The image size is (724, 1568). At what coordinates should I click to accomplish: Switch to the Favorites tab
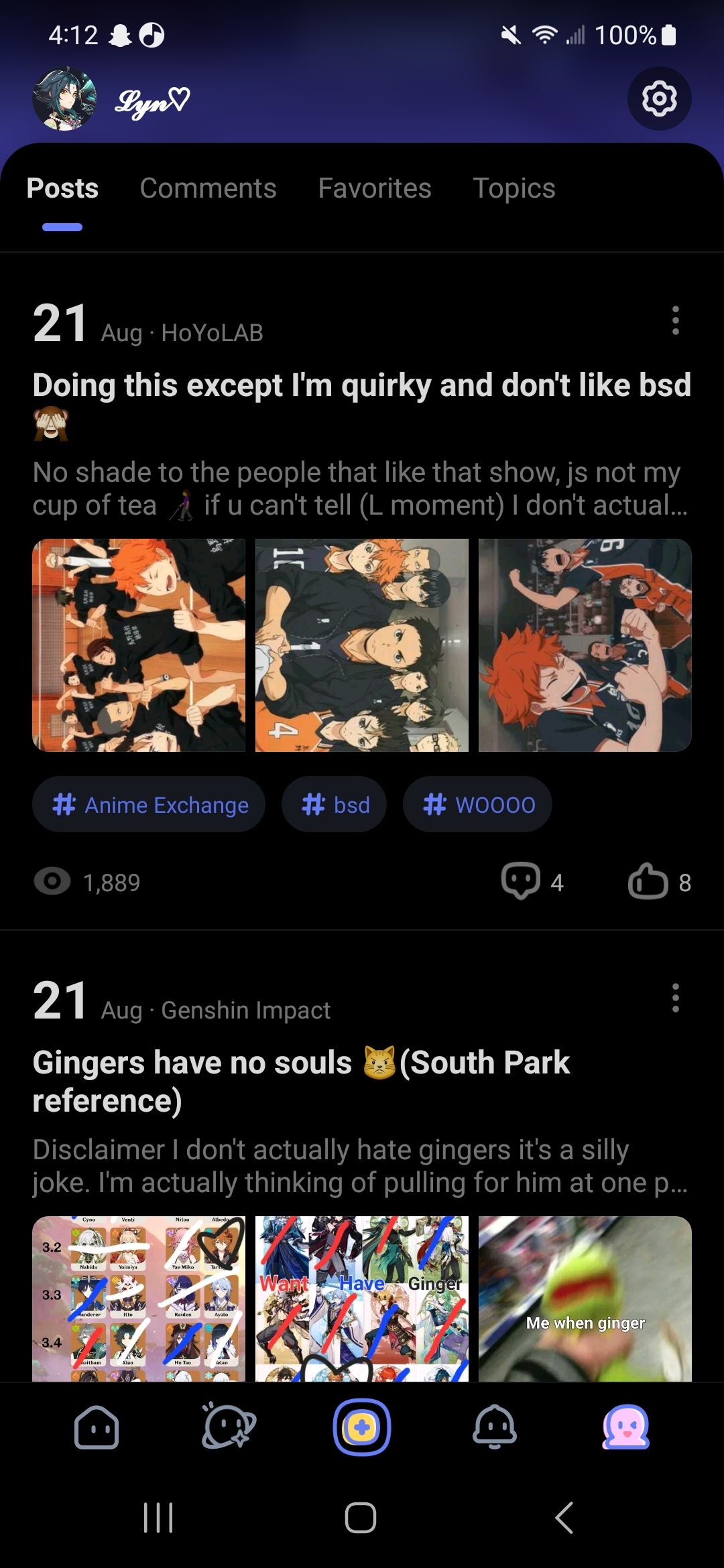375,188
